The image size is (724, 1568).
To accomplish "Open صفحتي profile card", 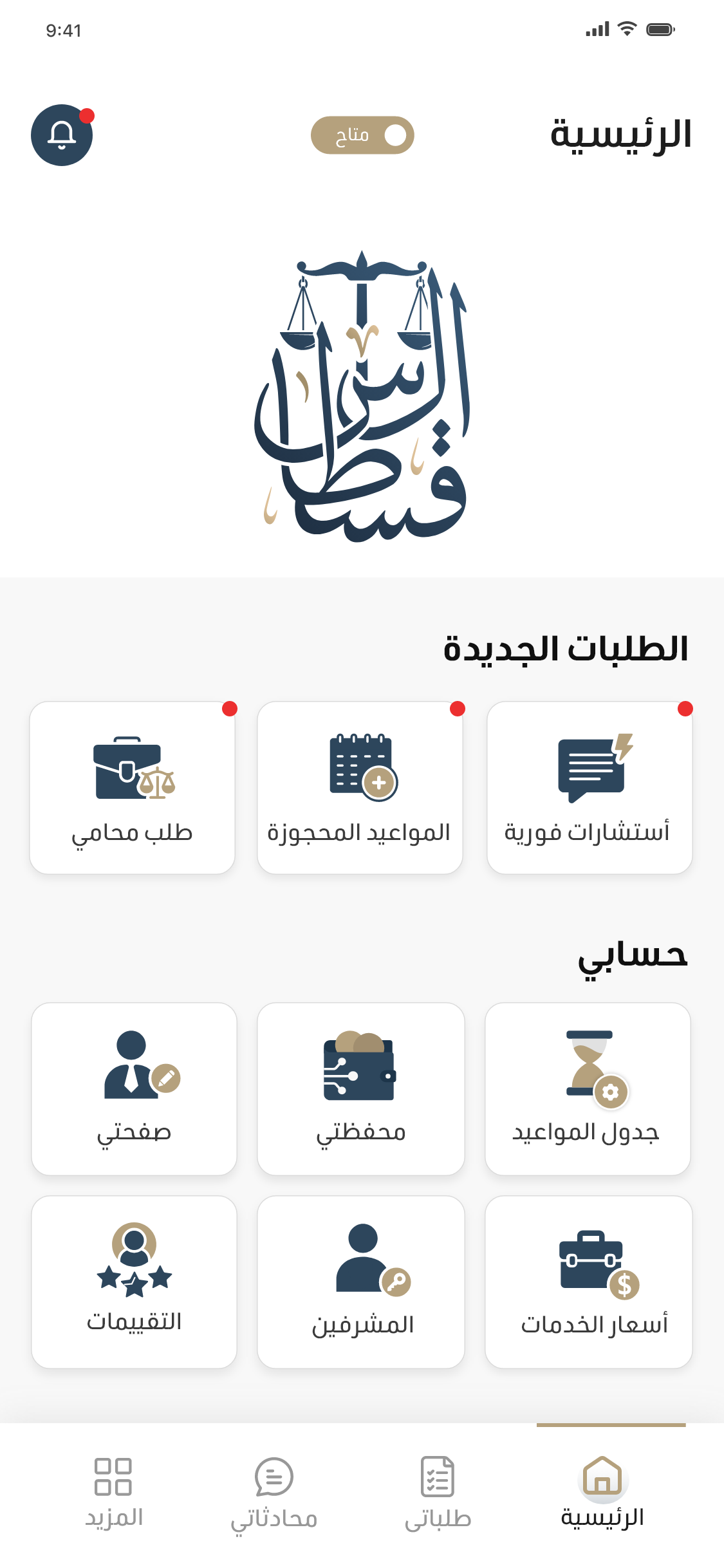I will (134, 1088).
